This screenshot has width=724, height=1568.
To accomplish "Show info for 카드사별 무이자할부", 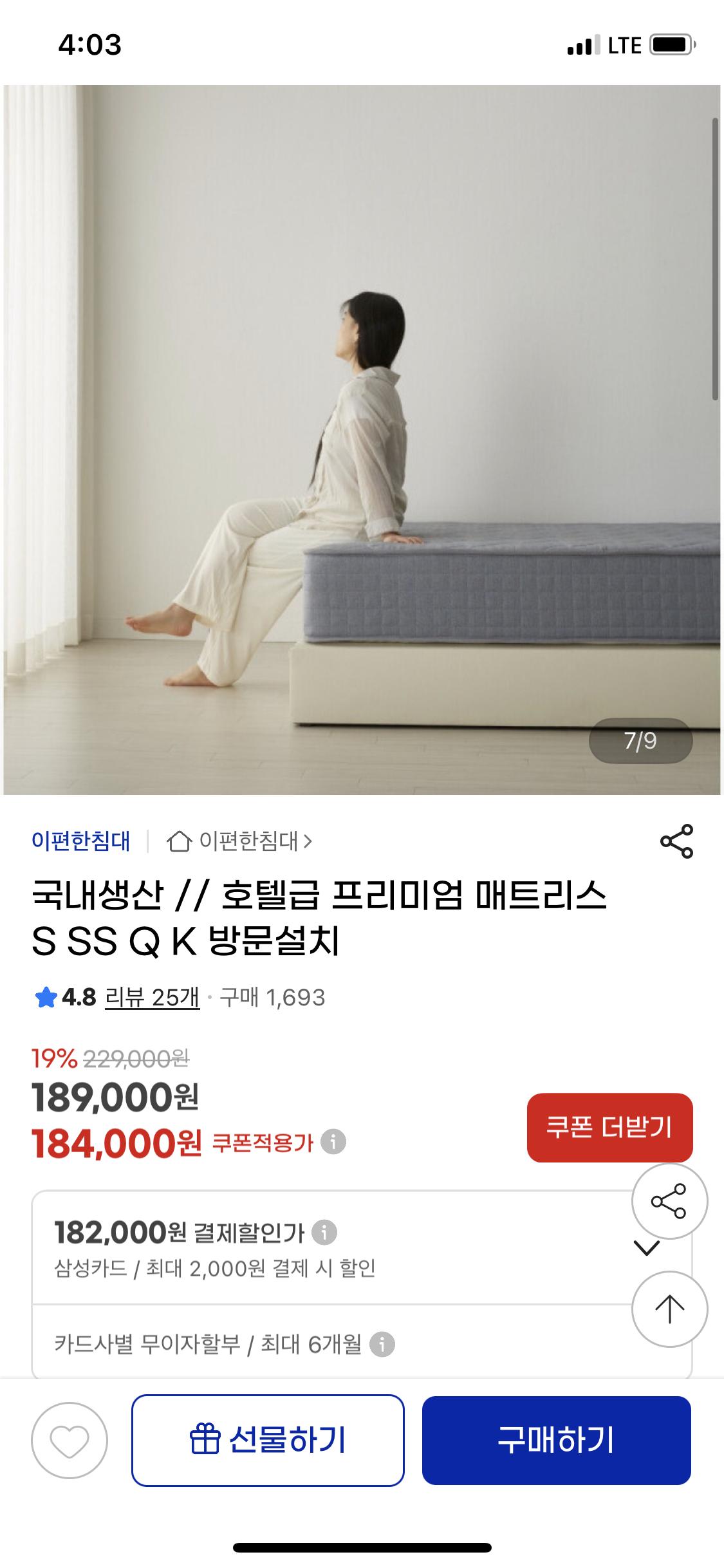I will 382,1344.
